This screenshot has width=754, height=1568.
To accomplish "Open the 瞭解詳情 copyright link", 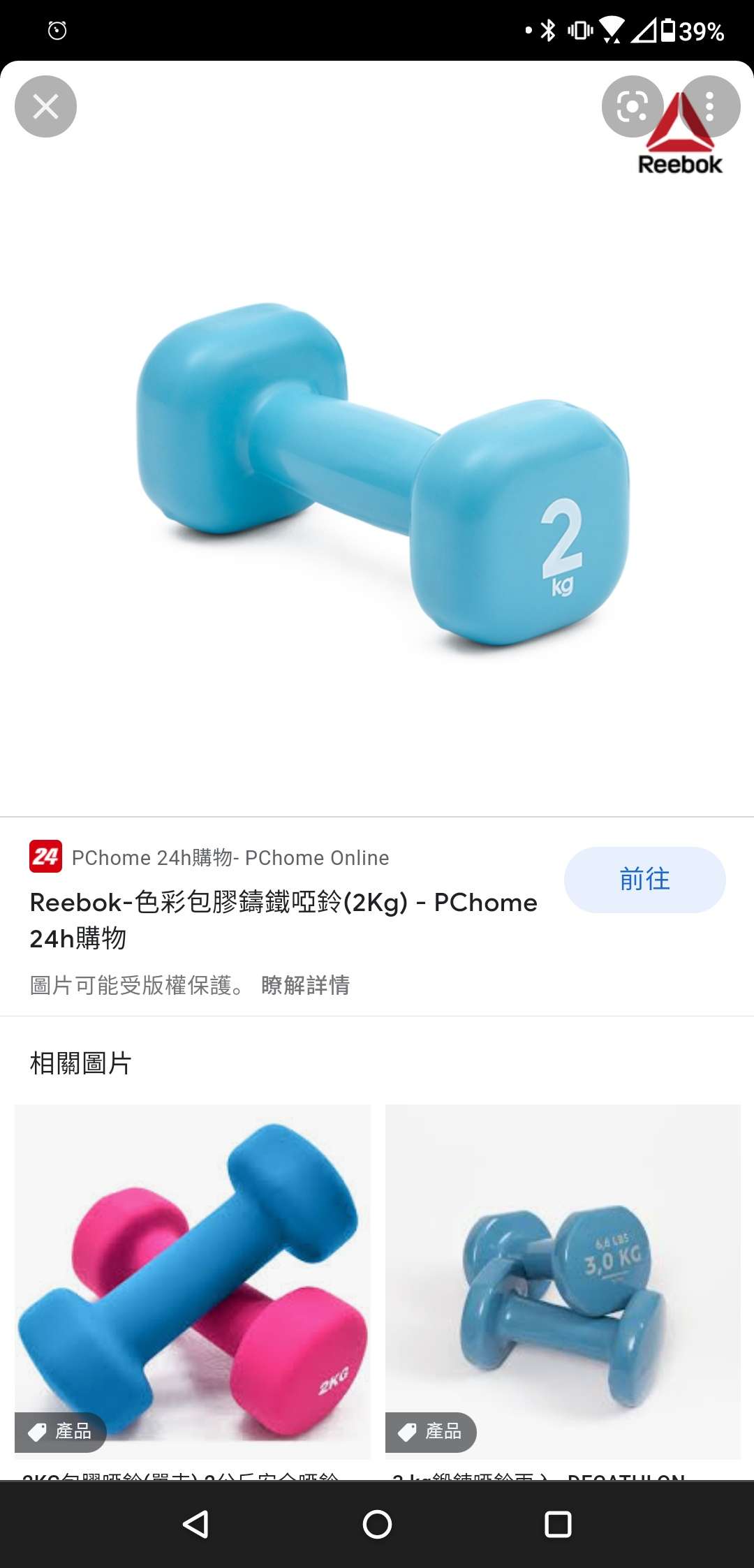I will click(305, 985).
